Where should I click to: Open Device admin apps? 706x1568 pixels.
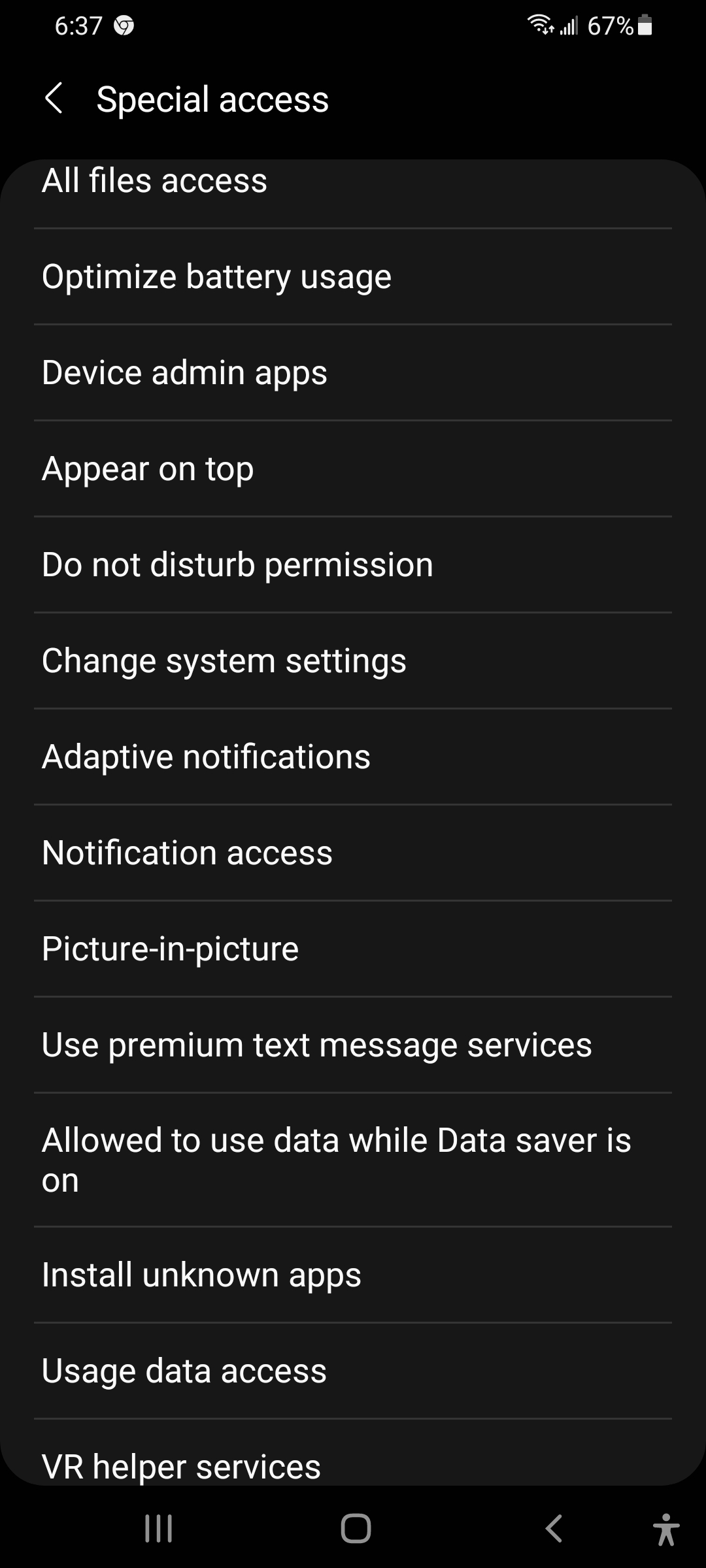[x=353, y=372]
